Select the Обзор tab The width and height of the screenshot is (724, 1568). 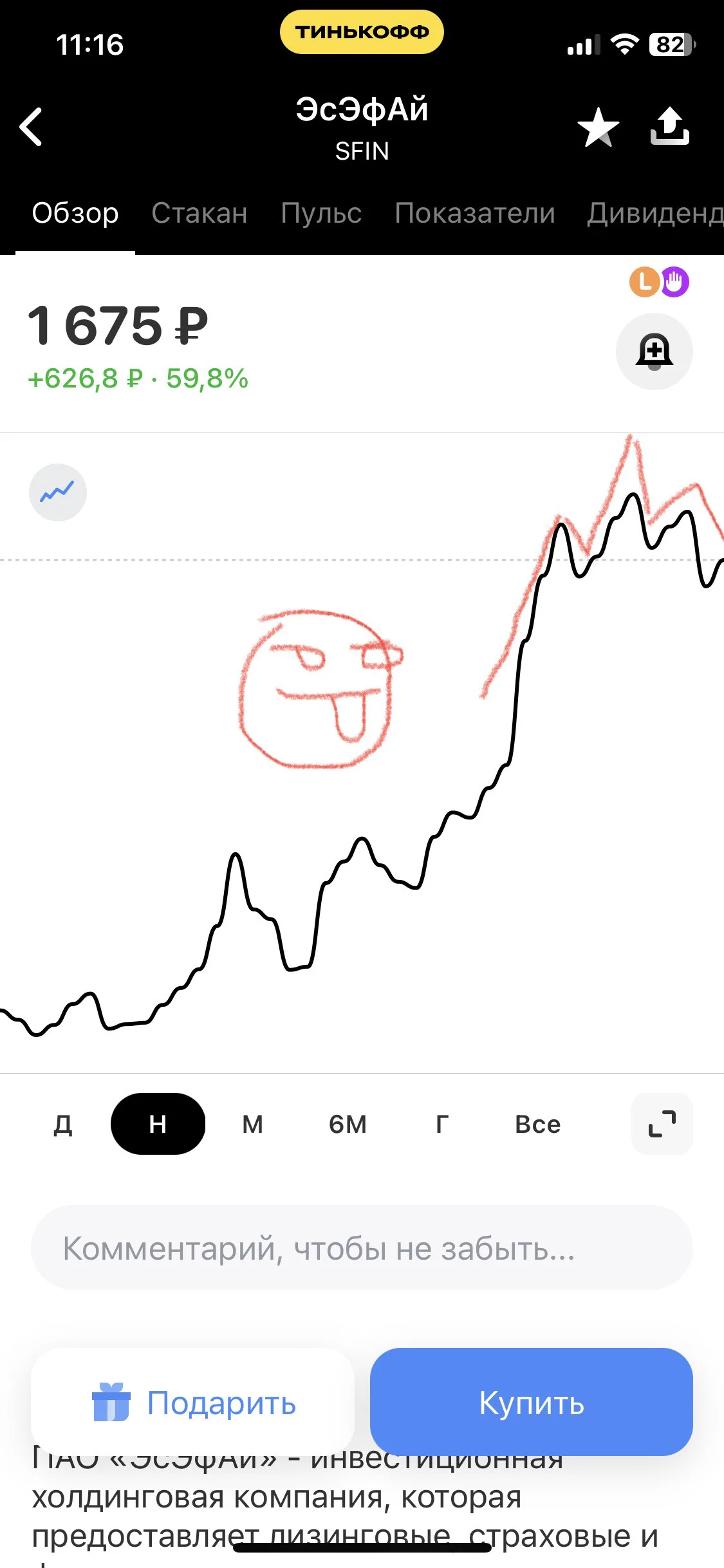click(x=75, y=213)
